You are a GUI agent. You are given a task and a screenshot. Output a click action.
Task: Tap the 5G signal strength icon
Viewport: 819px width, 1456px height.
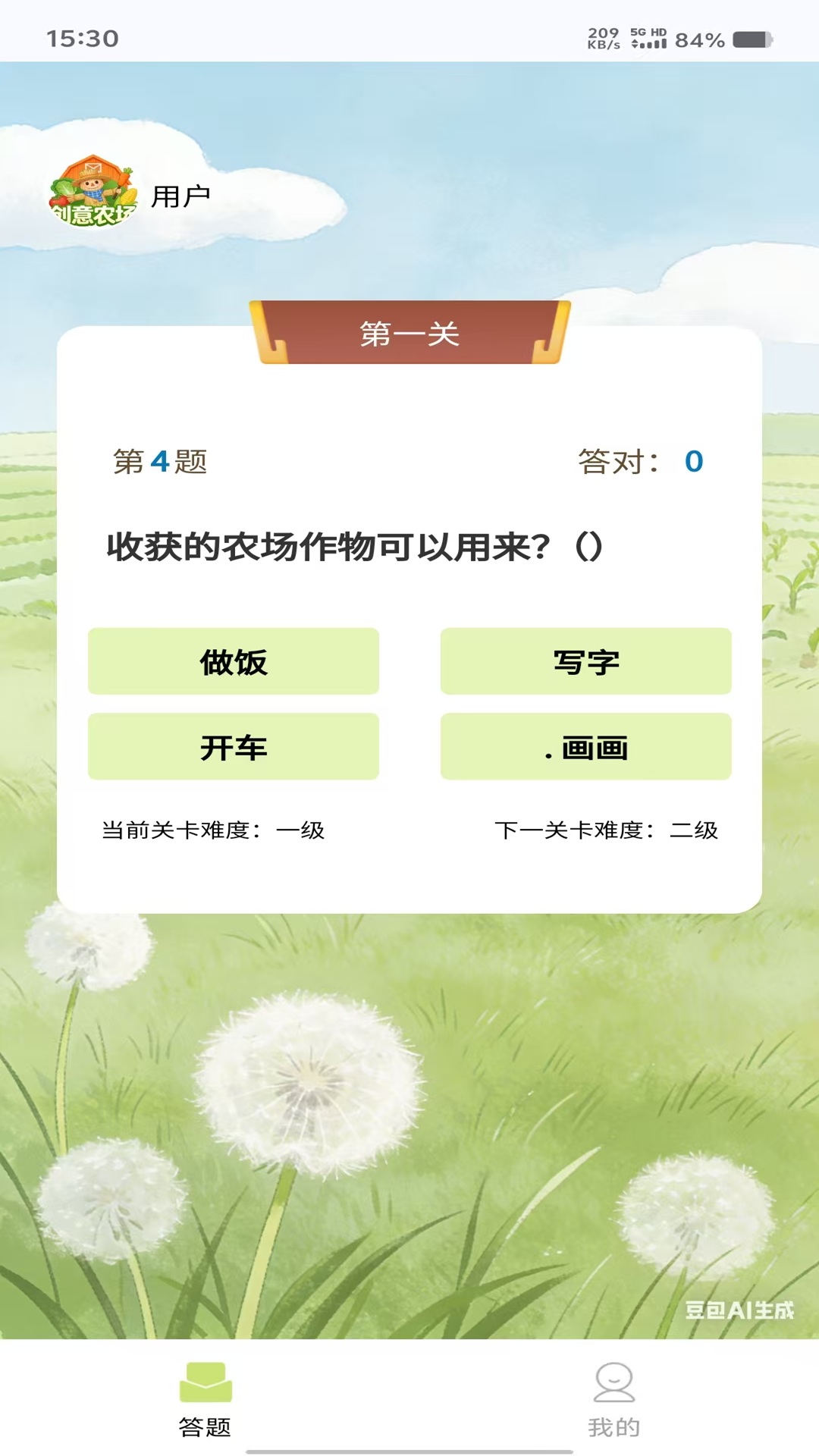(x=649, y=40)
